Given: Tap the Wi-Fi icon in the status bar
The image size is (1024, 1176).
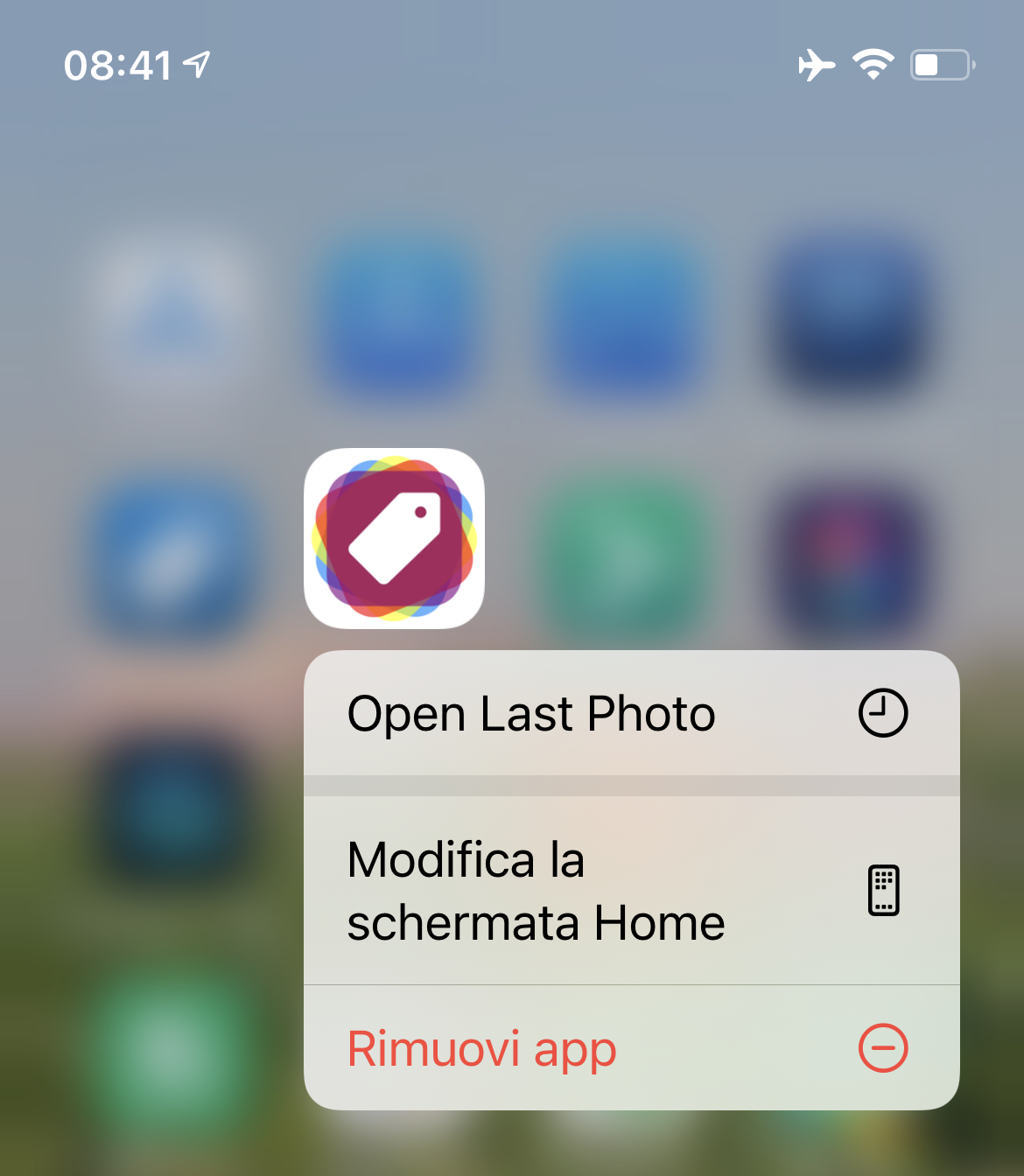Looking at the screenshot, I should [x=873, y=63].
